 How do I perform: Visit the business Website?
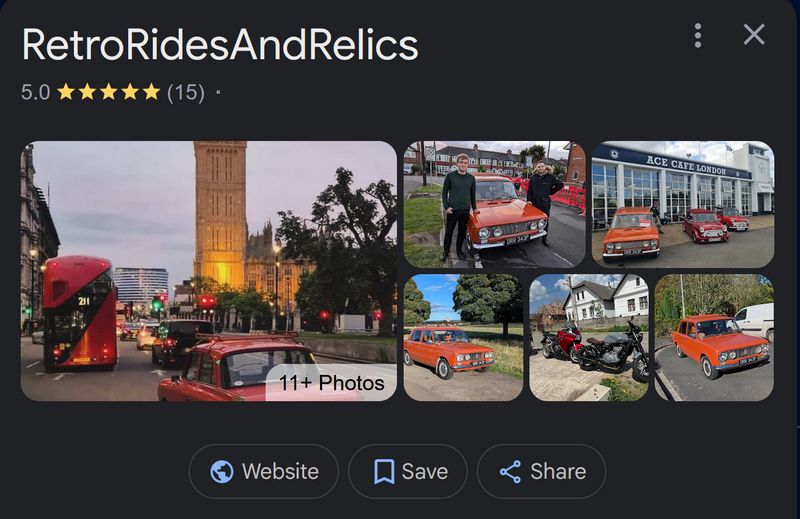coord(264,471)
